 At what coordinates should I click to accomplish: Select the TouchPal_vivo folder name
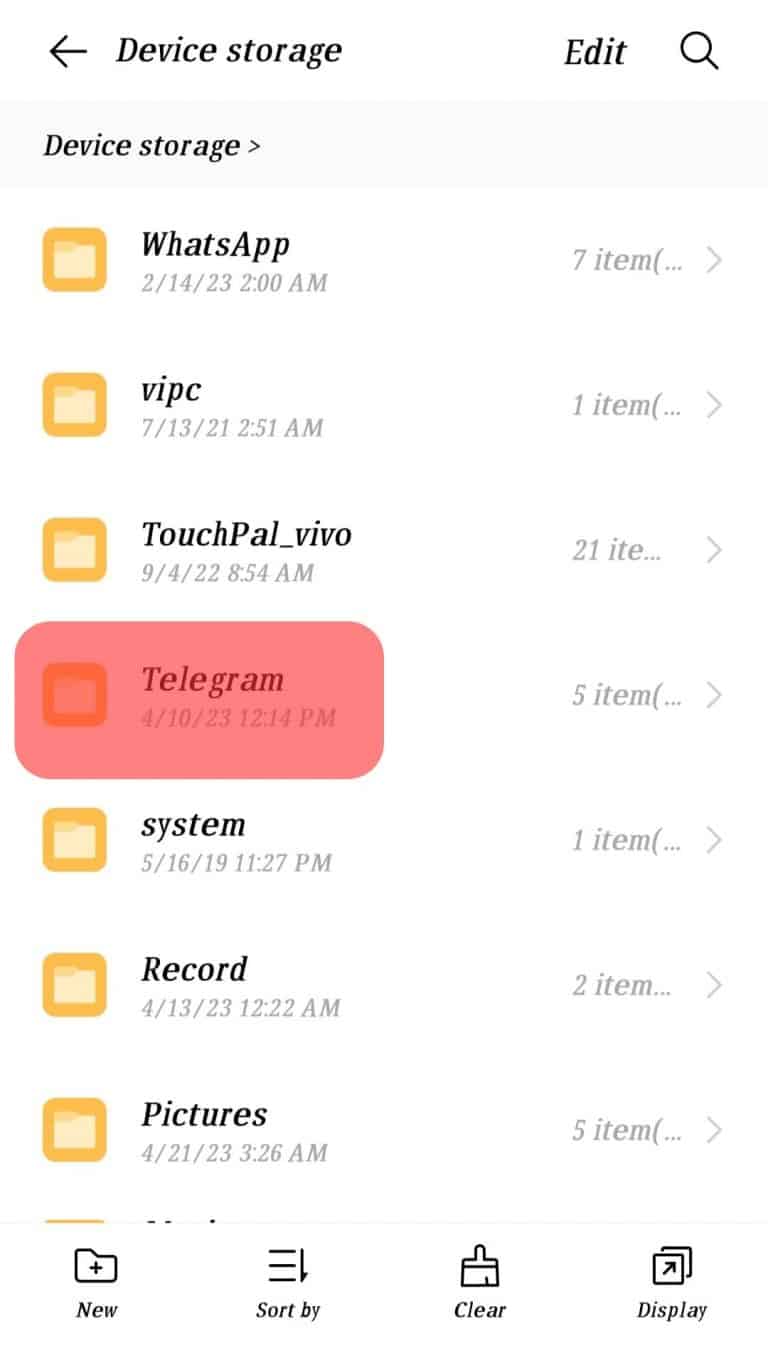pyautogui.click(x=246, y=534)
